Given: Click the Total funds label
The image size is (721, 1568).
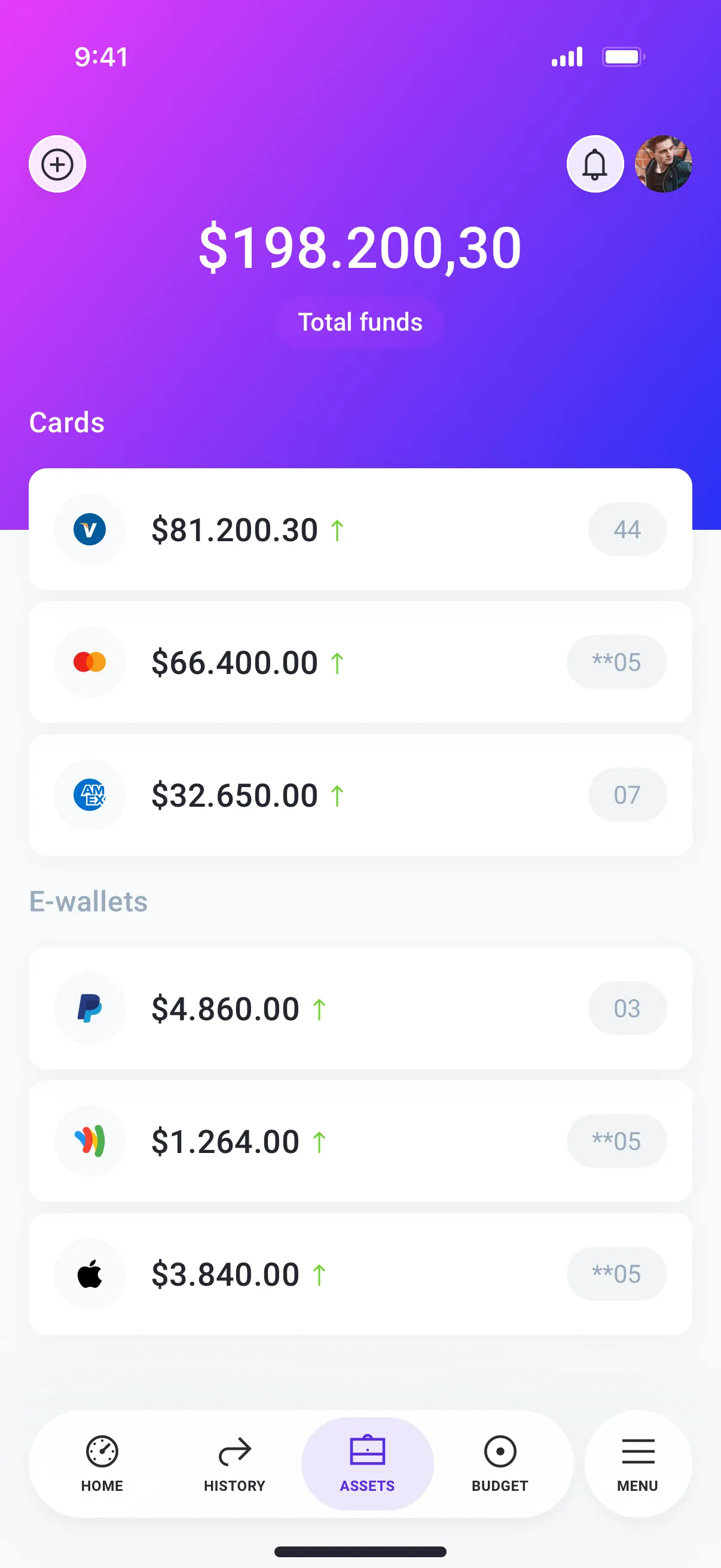Looking at the screenshot, I should pyautogui.click(x=360, y=322).
